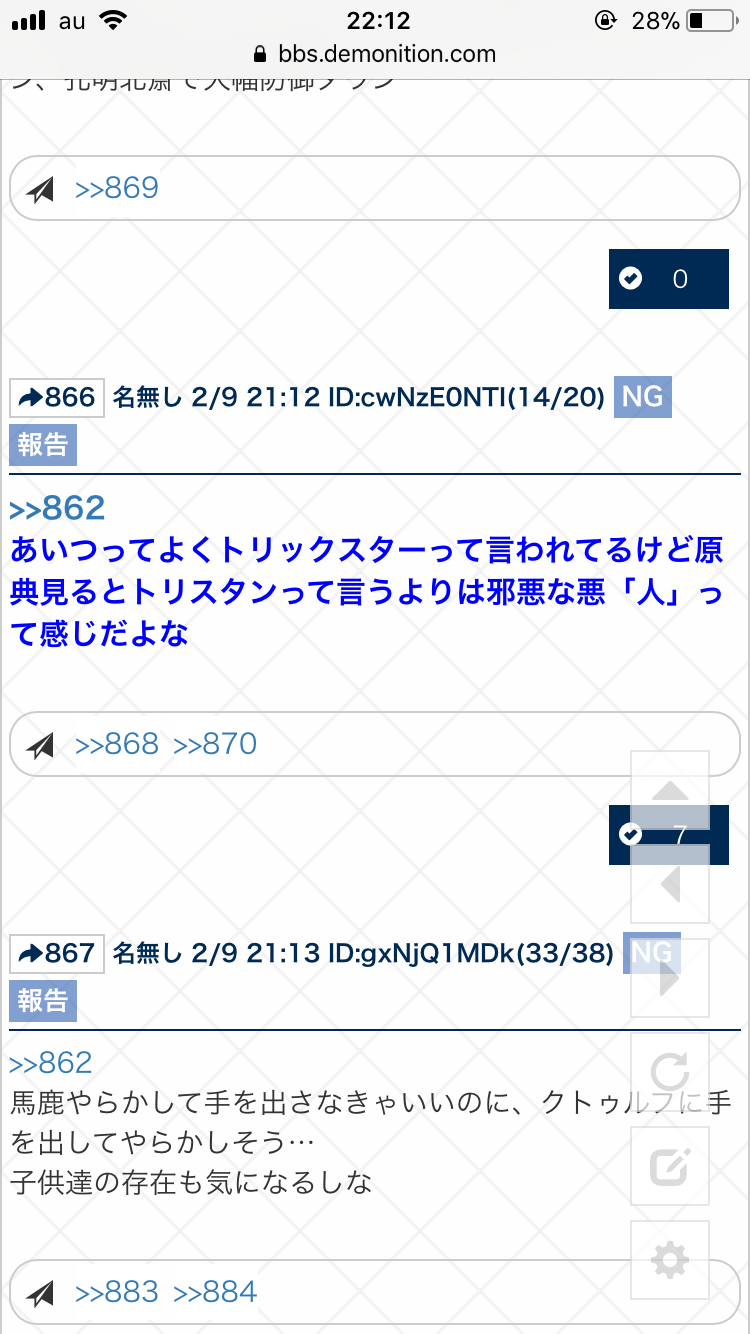
Task: Open settings via the gear icon
Action: (x=670, y=1261)
